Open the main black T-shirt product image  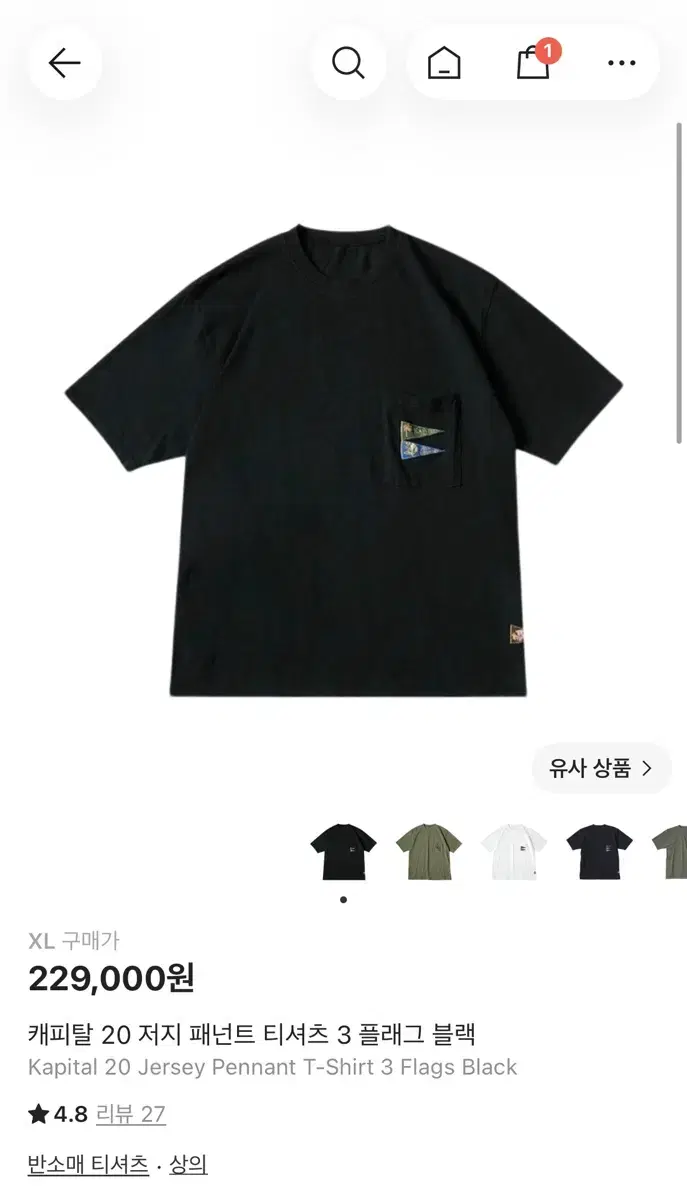[343, 460]
